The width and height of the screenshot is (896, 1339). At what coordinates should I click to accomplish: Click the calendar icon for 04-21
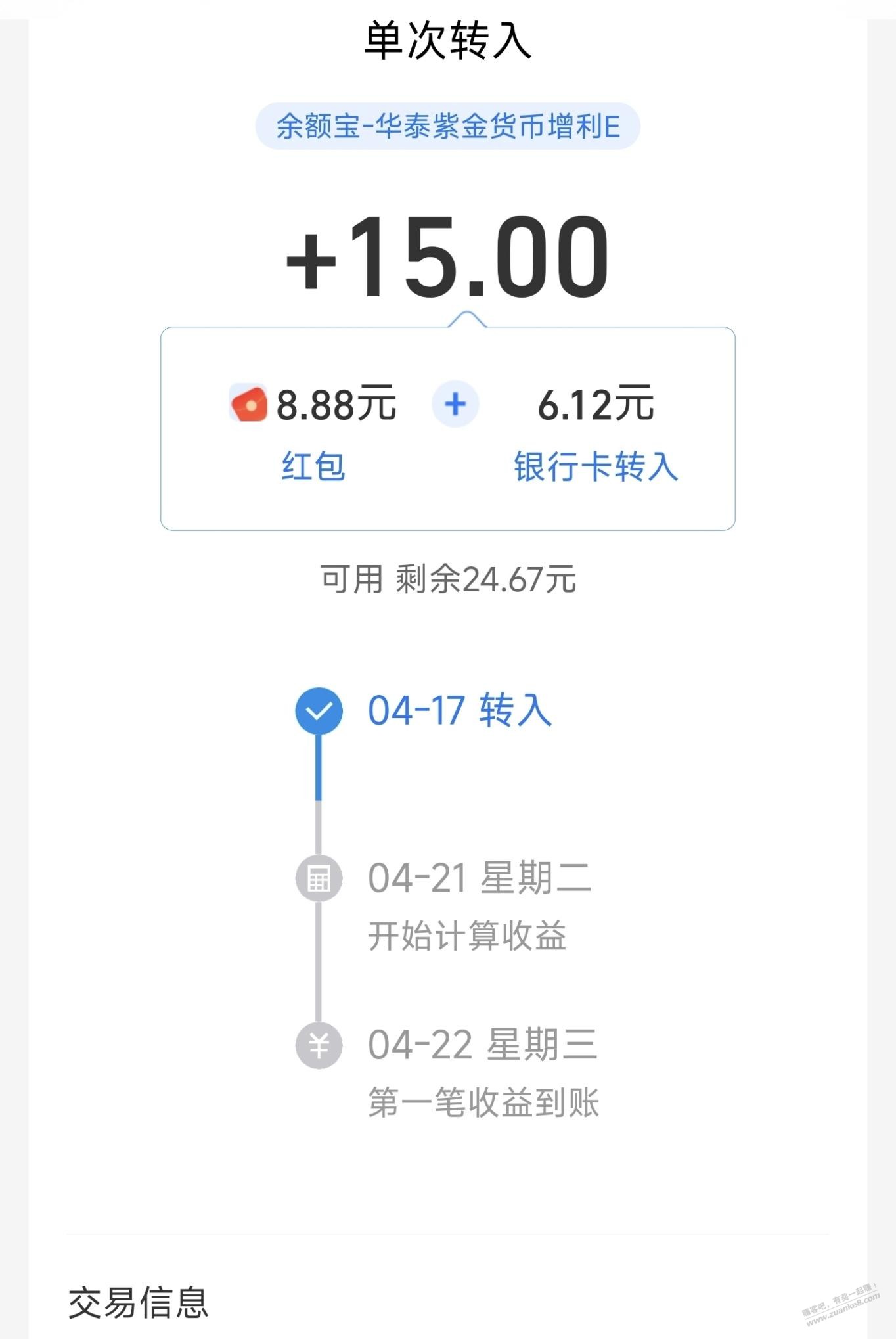tap(319, 880)
